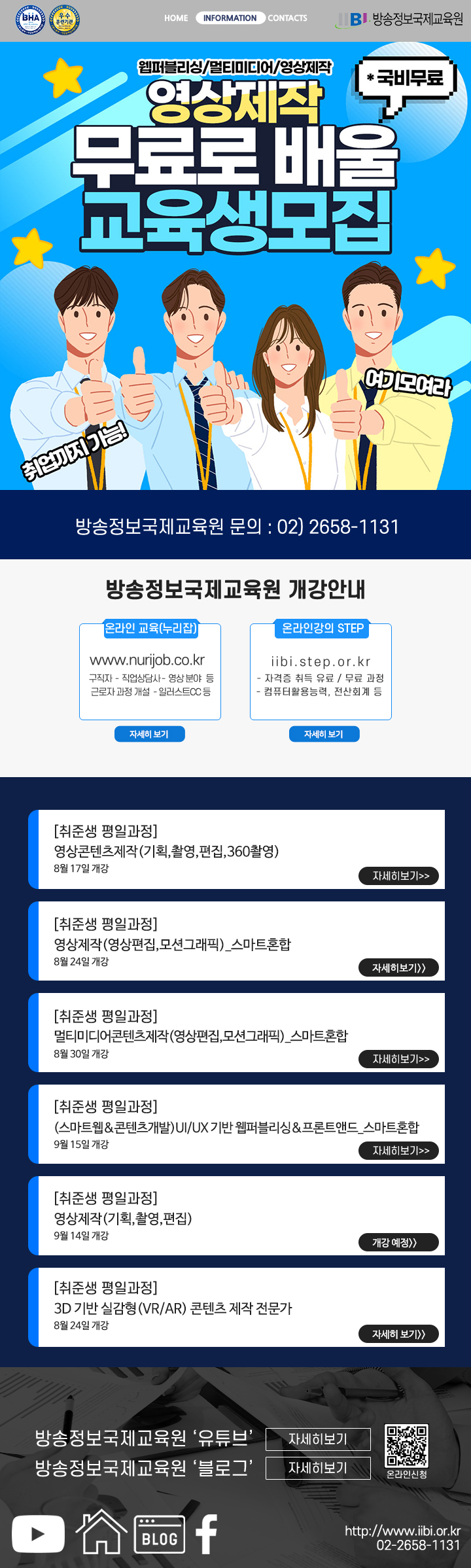Open the BLOG icon in the footer

tap(160, 1534)
